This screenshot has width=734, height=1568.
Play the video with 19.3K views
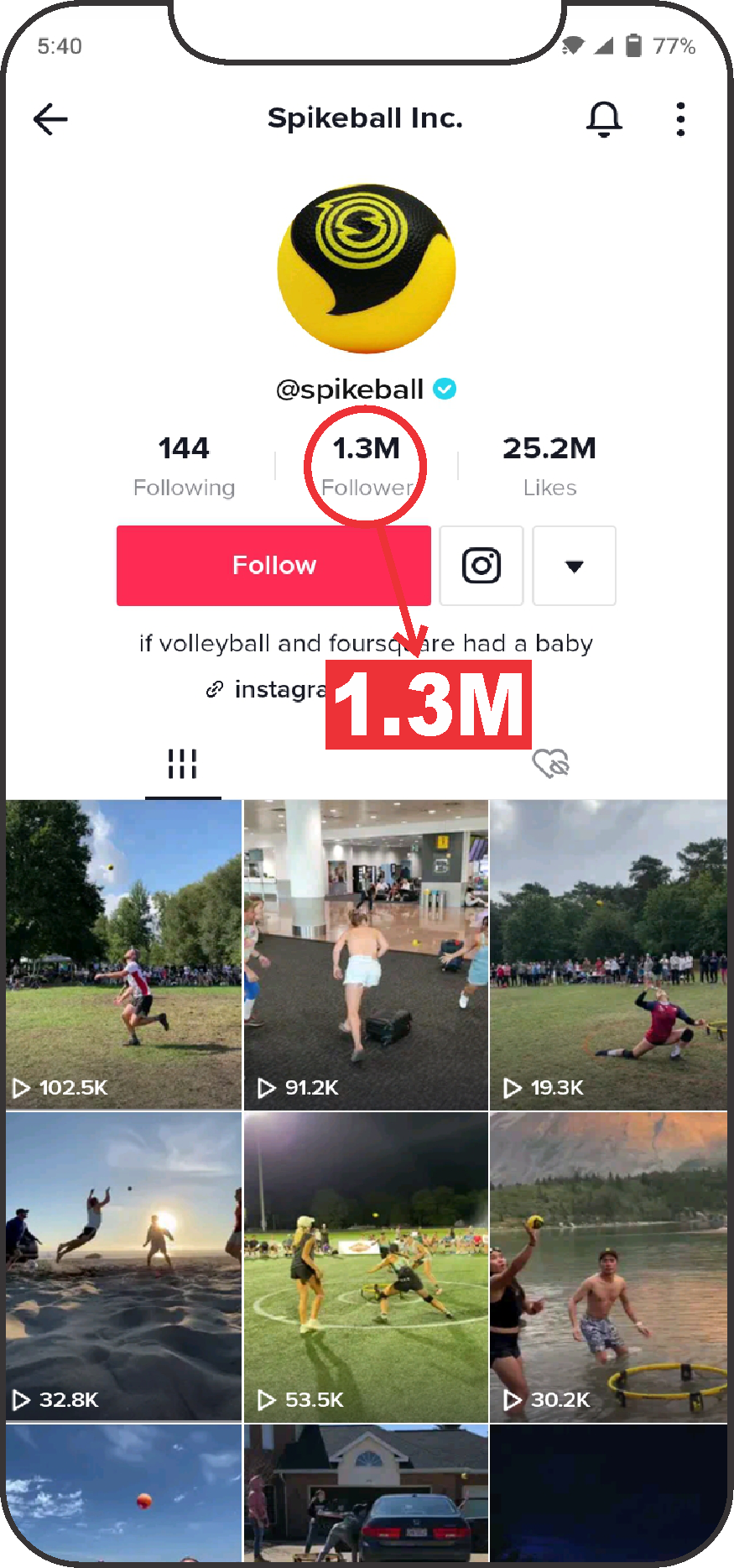[x=608, y=954]
